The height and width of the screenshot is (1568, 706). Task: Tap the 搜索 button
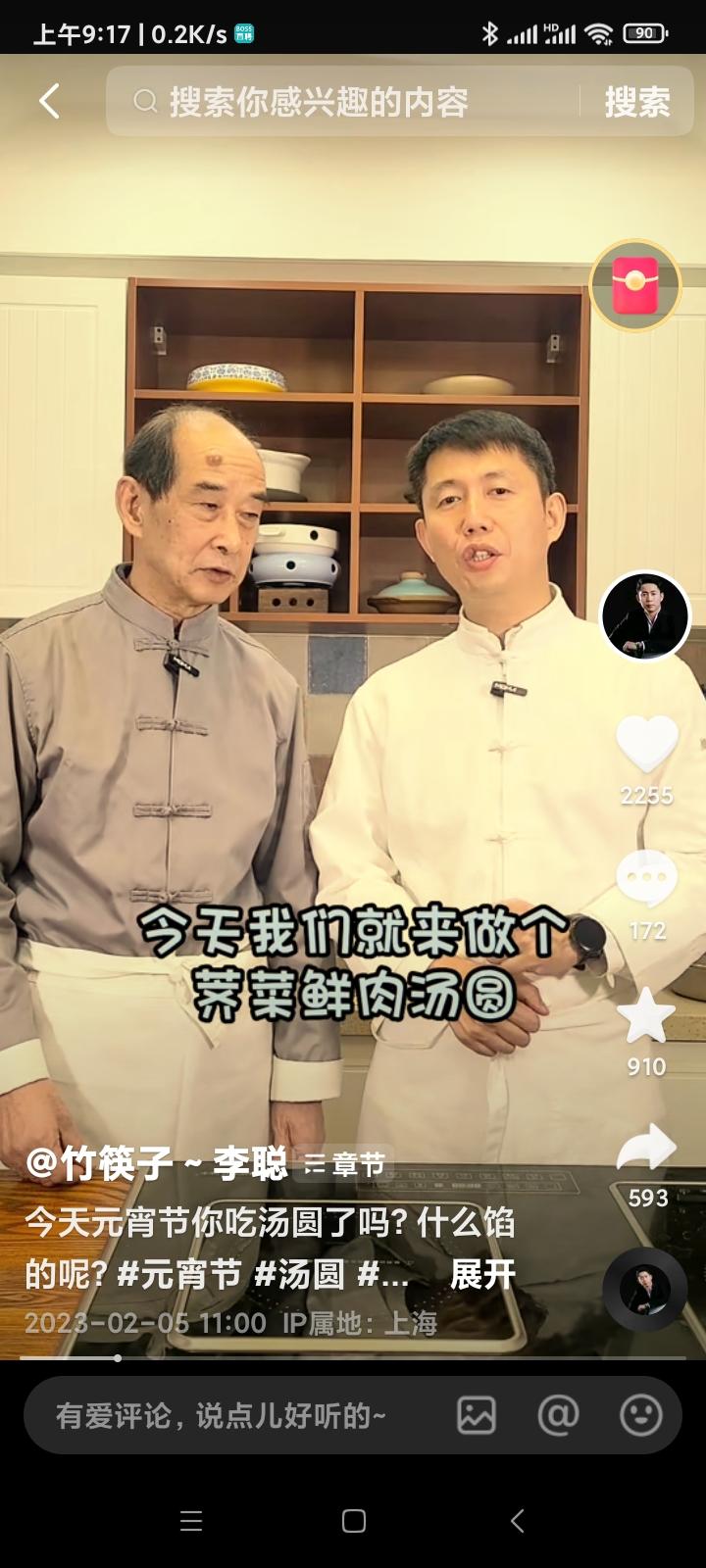coord(636,102)
